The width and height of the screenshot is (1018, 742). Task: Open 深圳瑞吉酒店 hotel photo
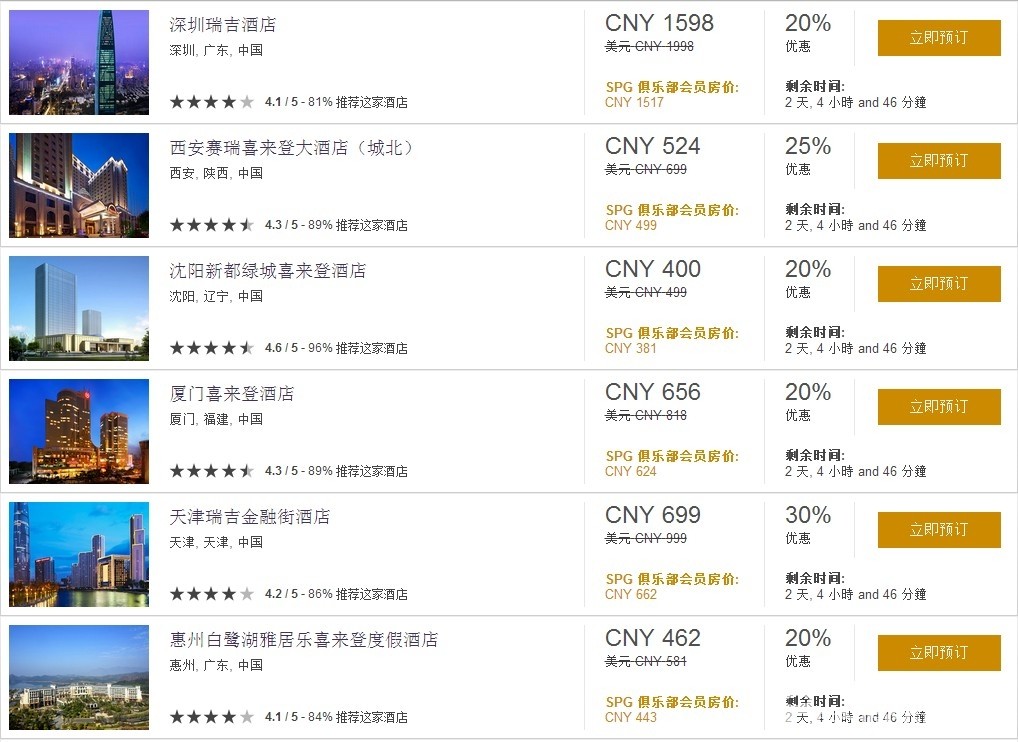coord(79,62)
